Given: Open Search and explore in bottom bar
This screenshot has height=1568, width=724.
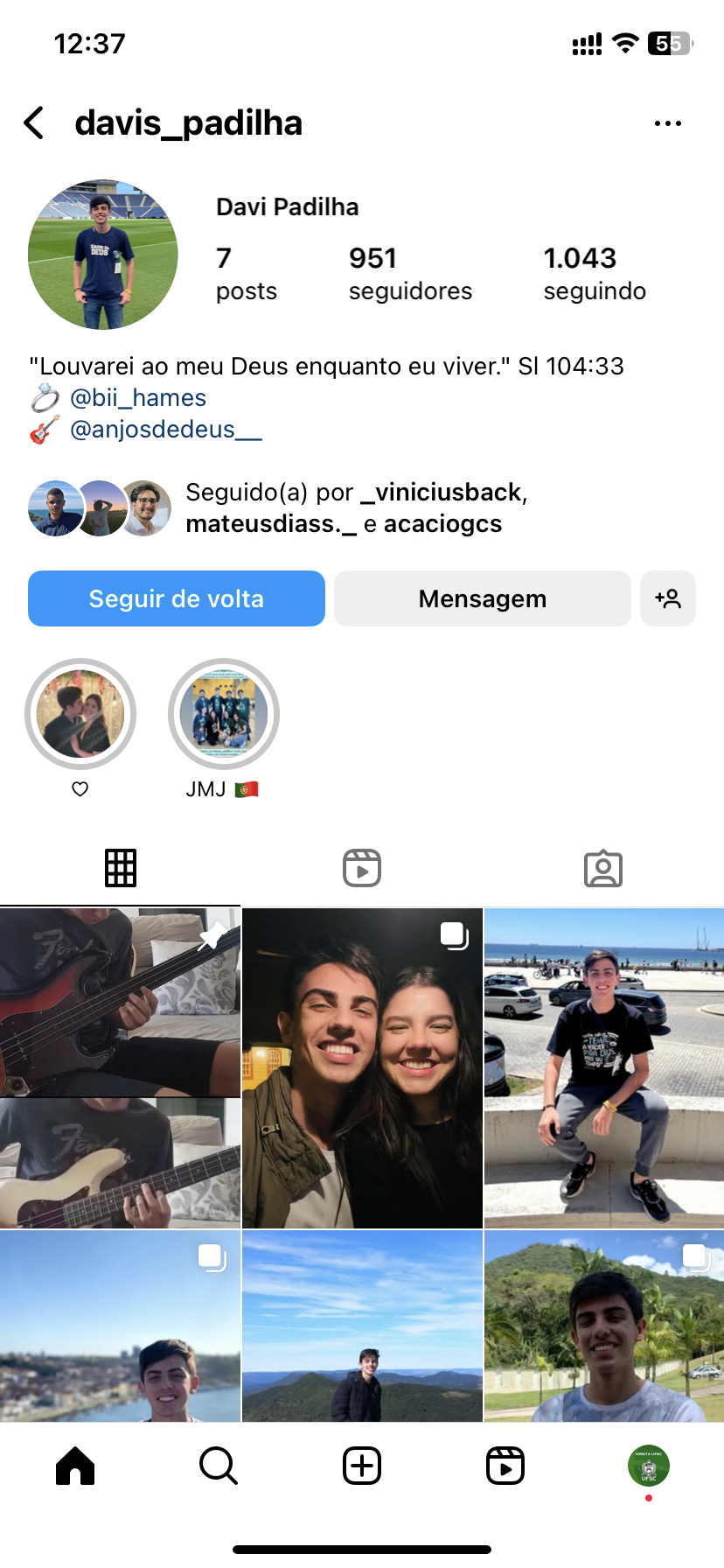Looking at the screenshot, I should (x=219, y=1465).
